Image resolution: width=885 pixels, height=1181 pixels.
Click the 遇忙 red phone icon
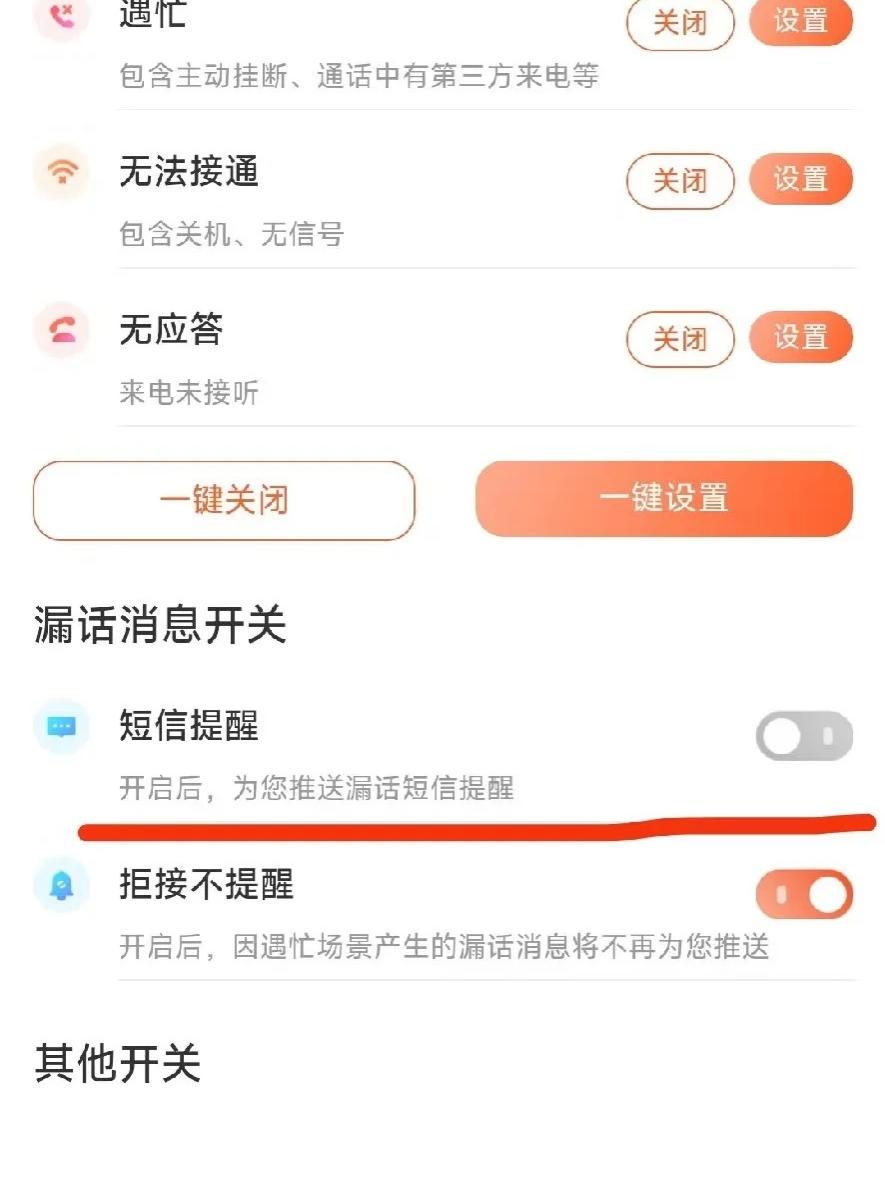tap(62, 16)
